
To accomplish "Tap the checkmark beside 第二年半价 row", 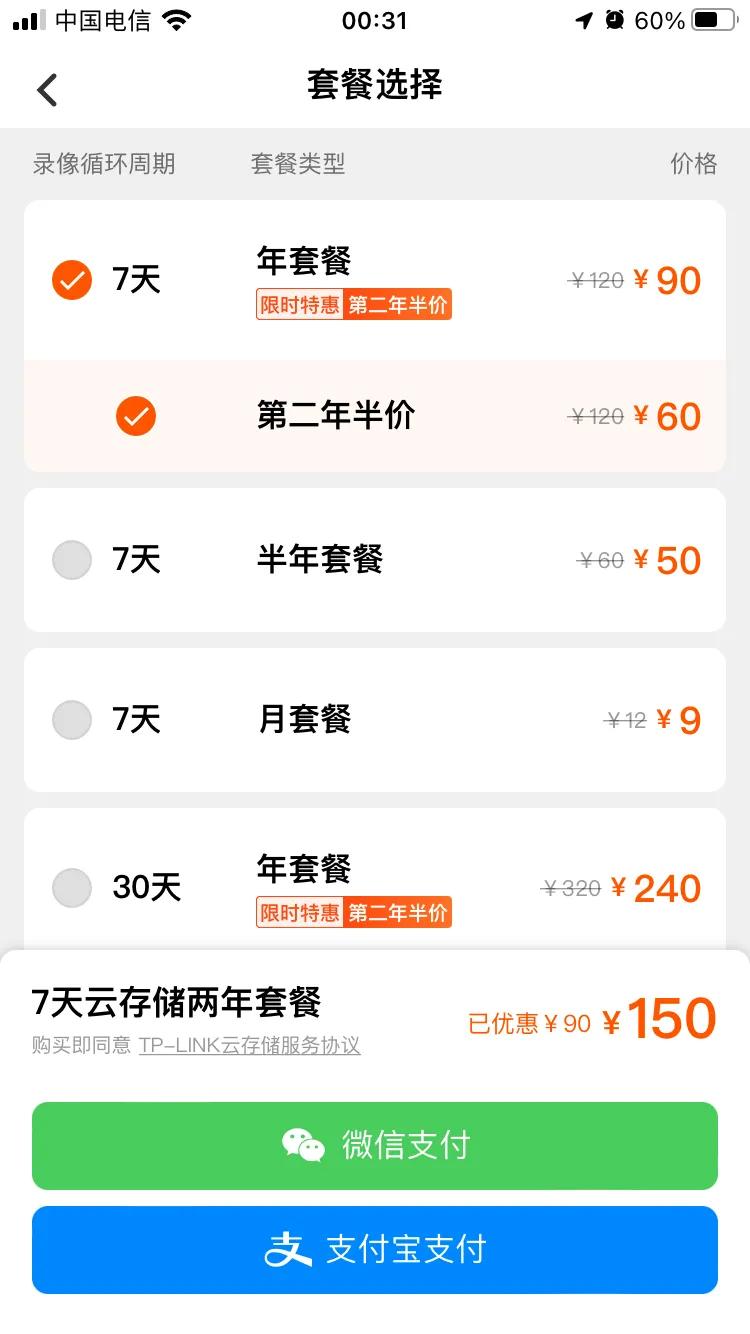I will click(136, 416).
